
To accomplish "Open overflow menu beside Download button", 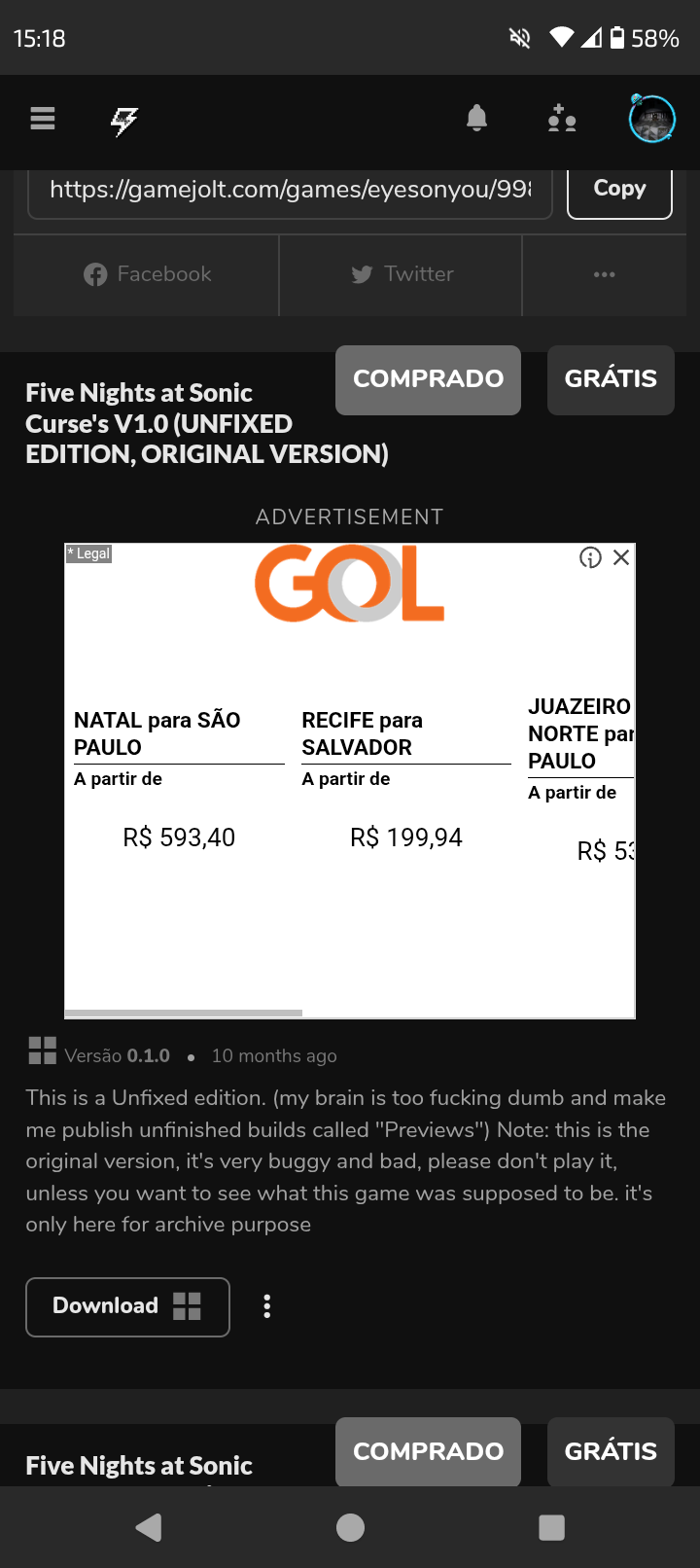I will (x=267, y=1306).
